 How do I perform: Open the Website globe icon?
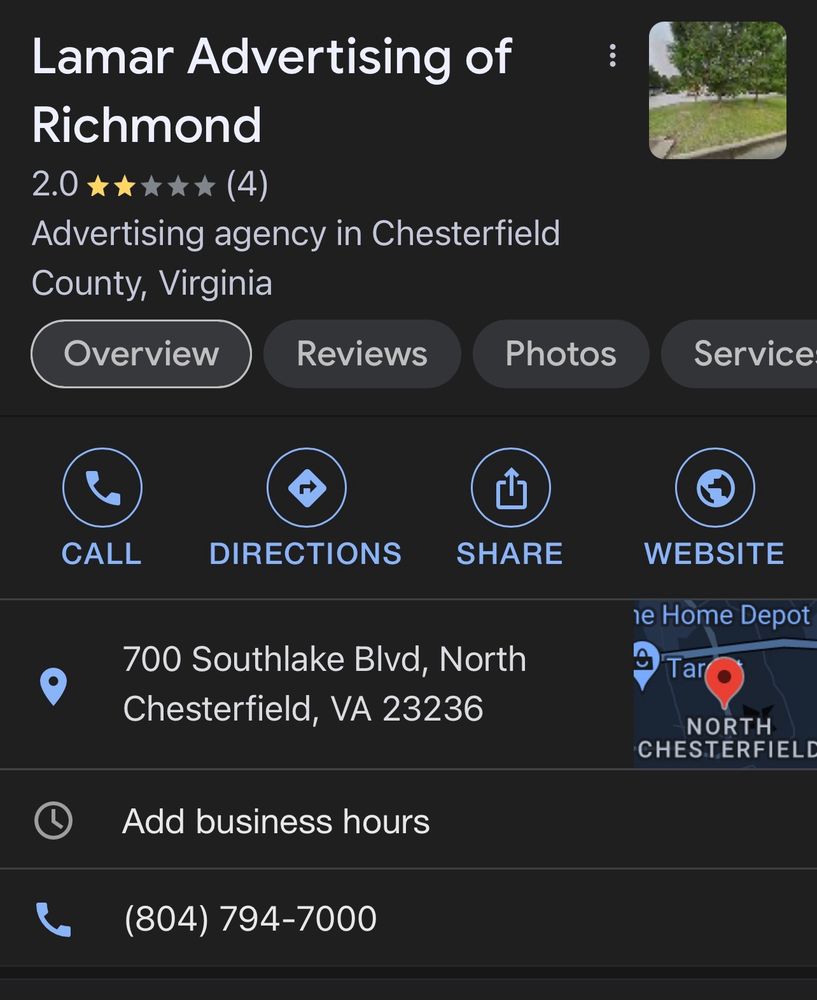tap(714, 487)
